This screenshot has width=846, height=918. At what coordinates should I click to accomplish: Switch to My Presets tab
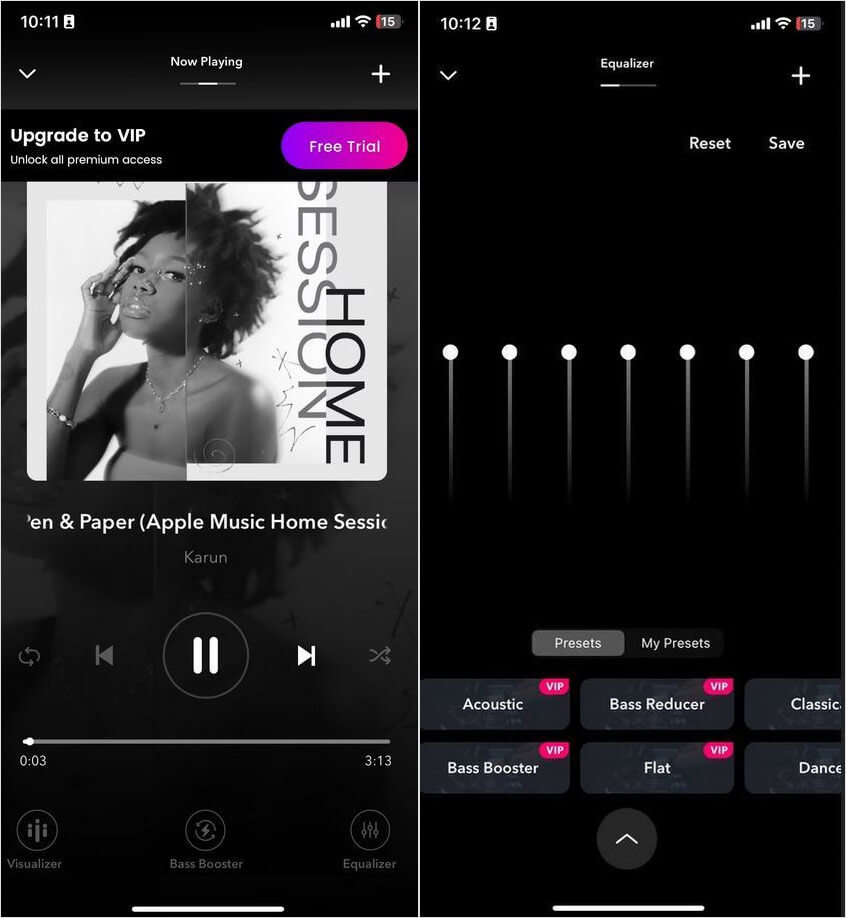pyautogui.click(x=675, y=643)
